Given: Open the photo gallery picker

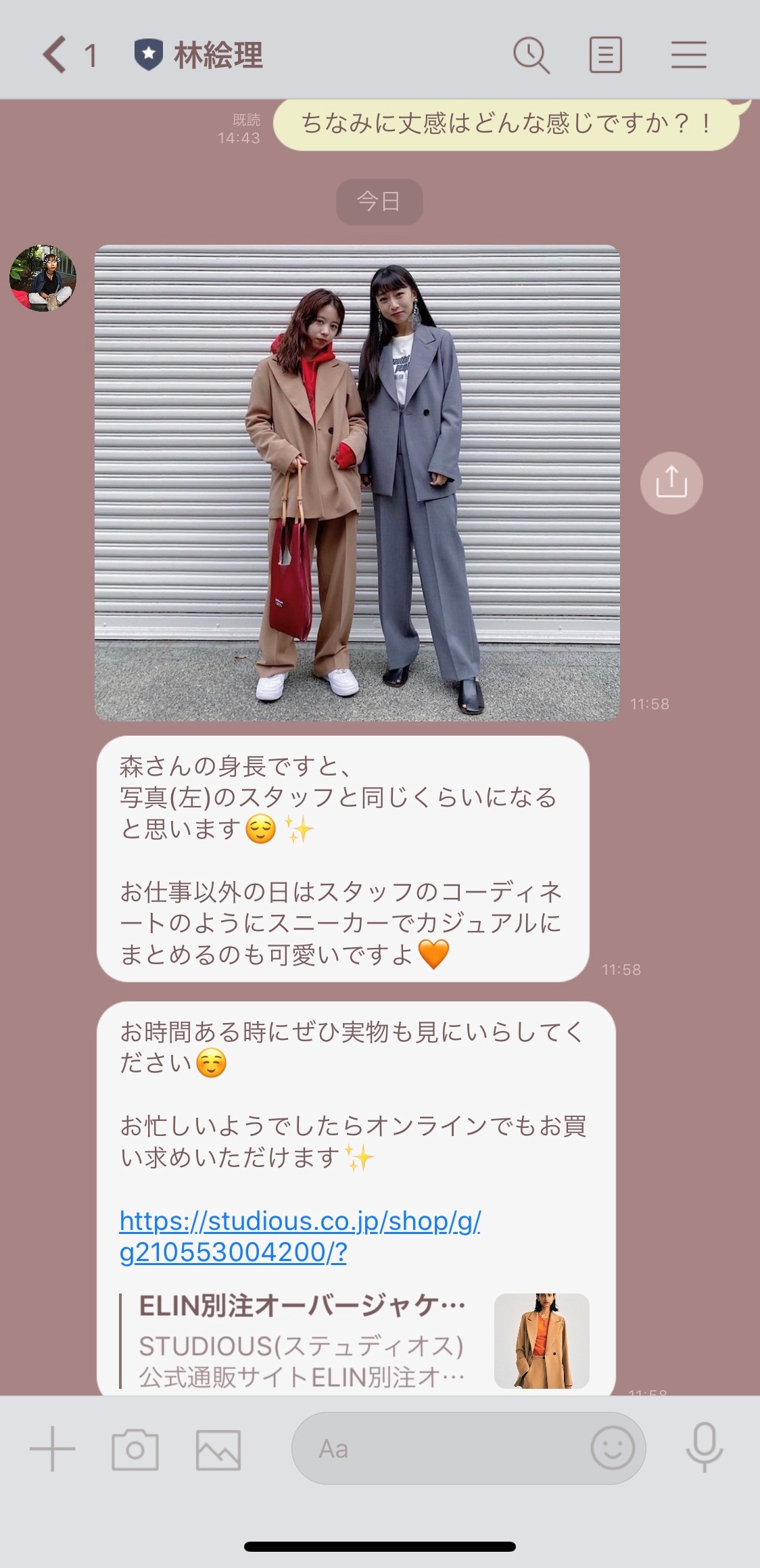Looking at the screenshot, I should (218, 1449).
